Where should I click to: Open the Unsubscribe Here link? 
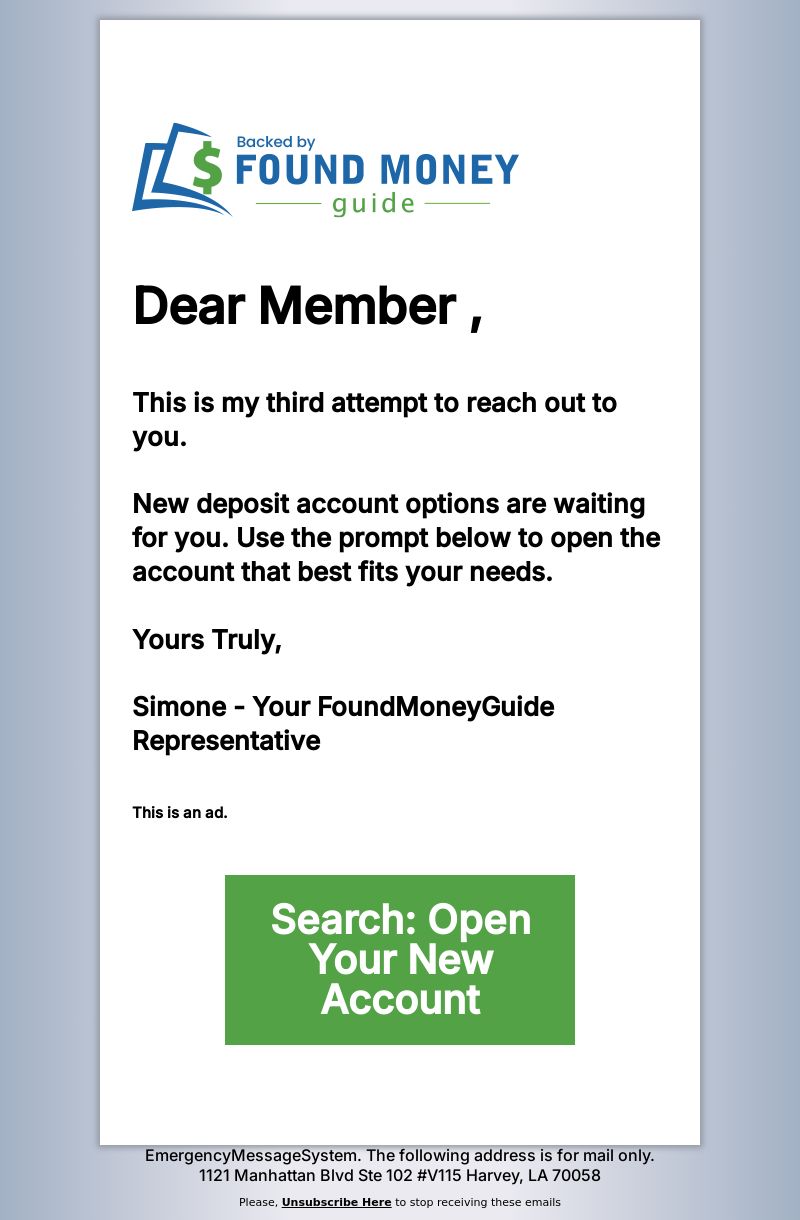click(x=336, y=1202)
